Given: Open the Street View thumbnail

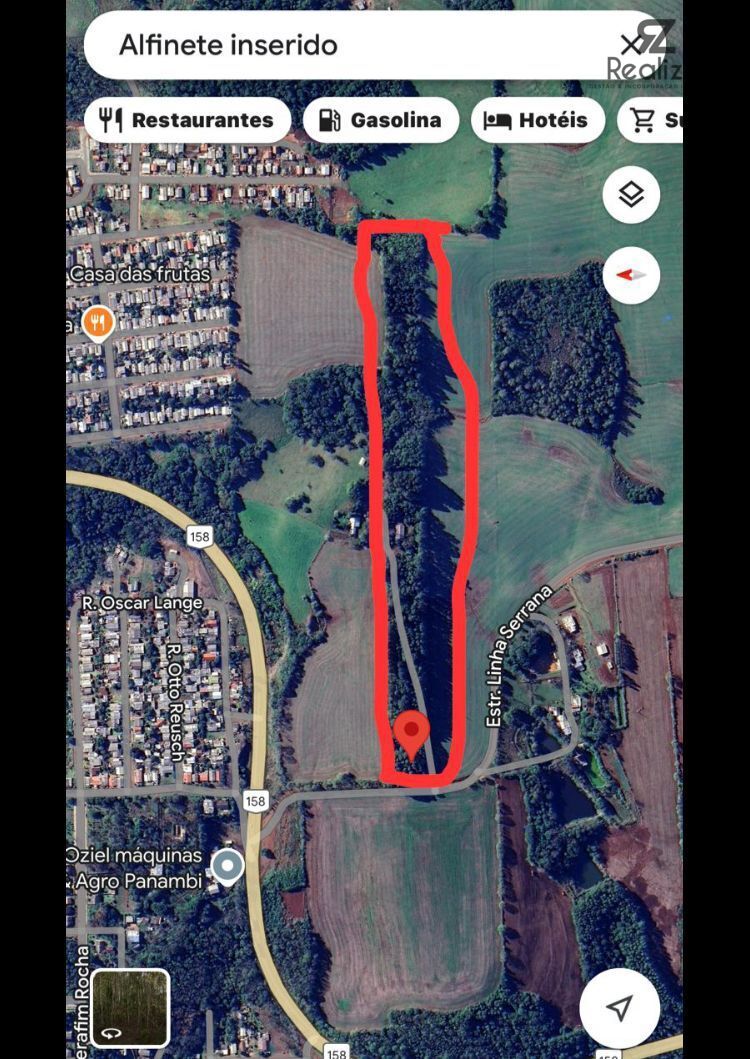Looking at the screenshot, I should tap(130, 1007).
